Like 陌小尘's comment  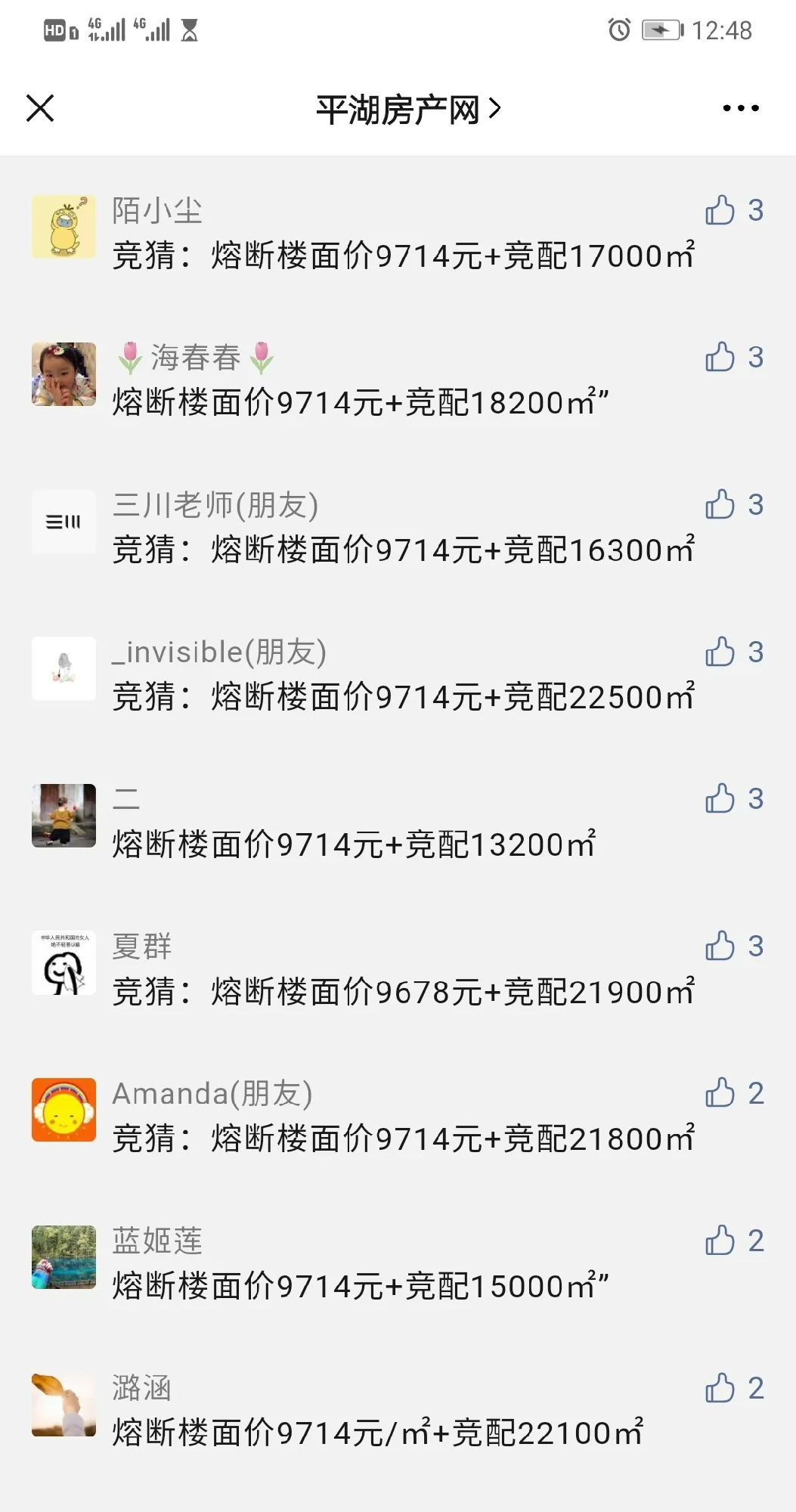(720, 210)
